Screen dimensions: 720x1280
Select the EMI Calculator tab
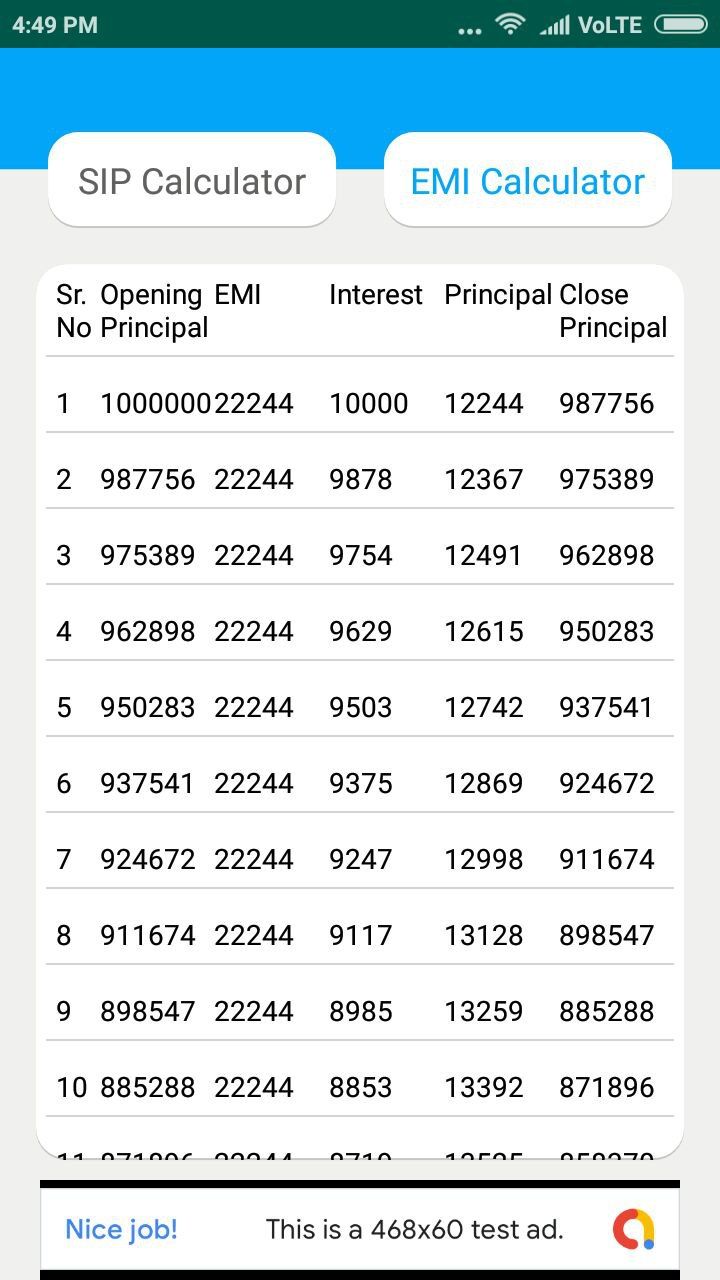[x=528, y=180]
